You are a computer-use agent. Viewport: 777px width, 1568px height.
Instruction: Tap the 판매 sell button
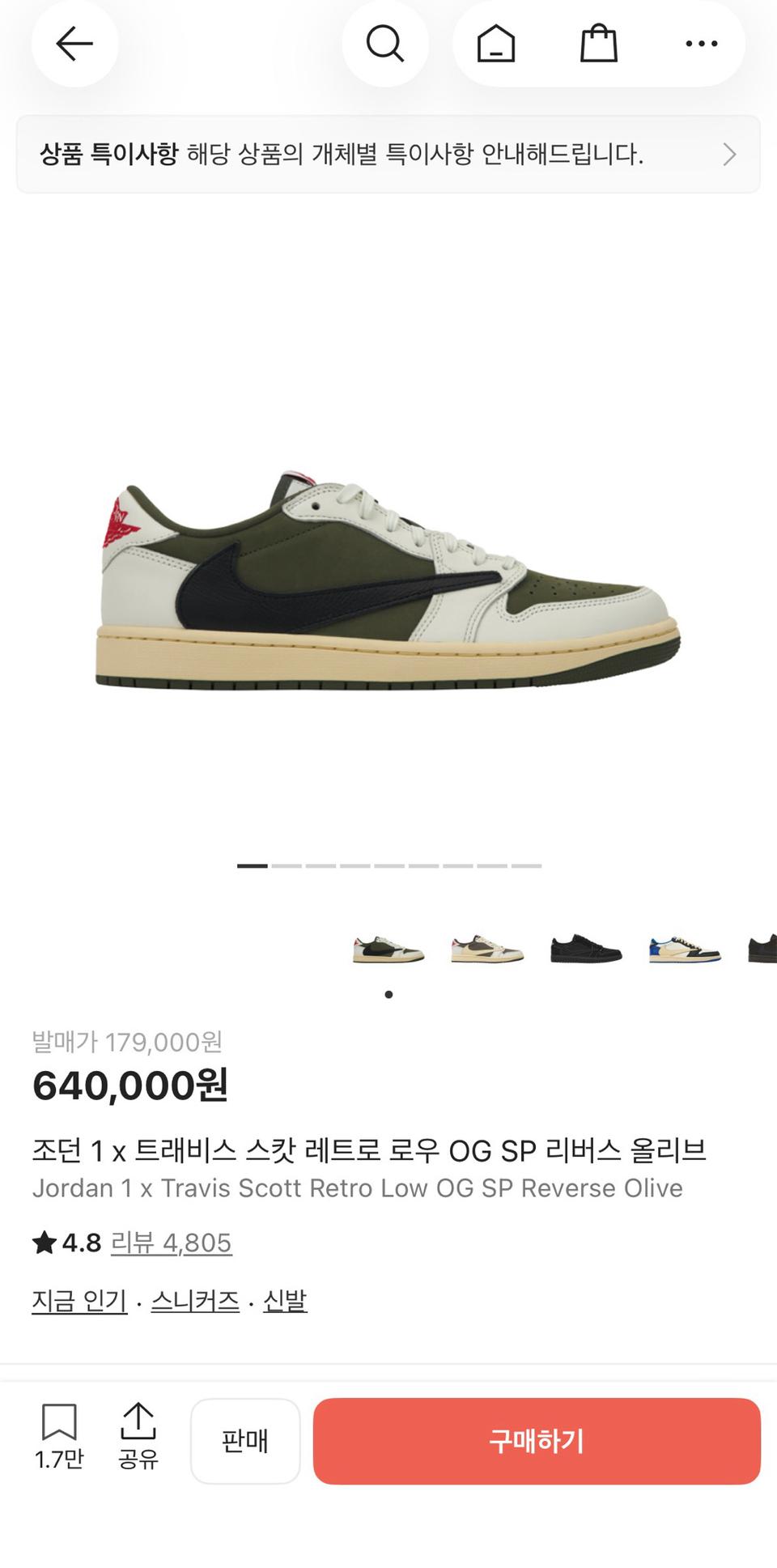245,1441
